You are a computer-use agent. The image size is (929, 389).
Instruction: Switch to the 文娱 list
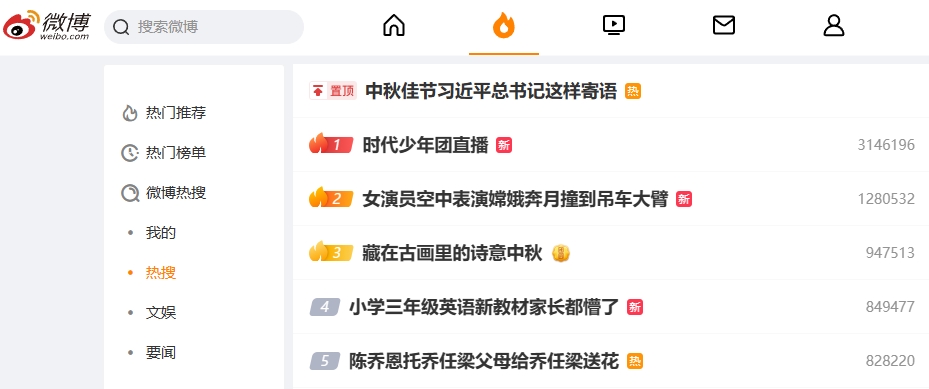(x=161, y=313)
